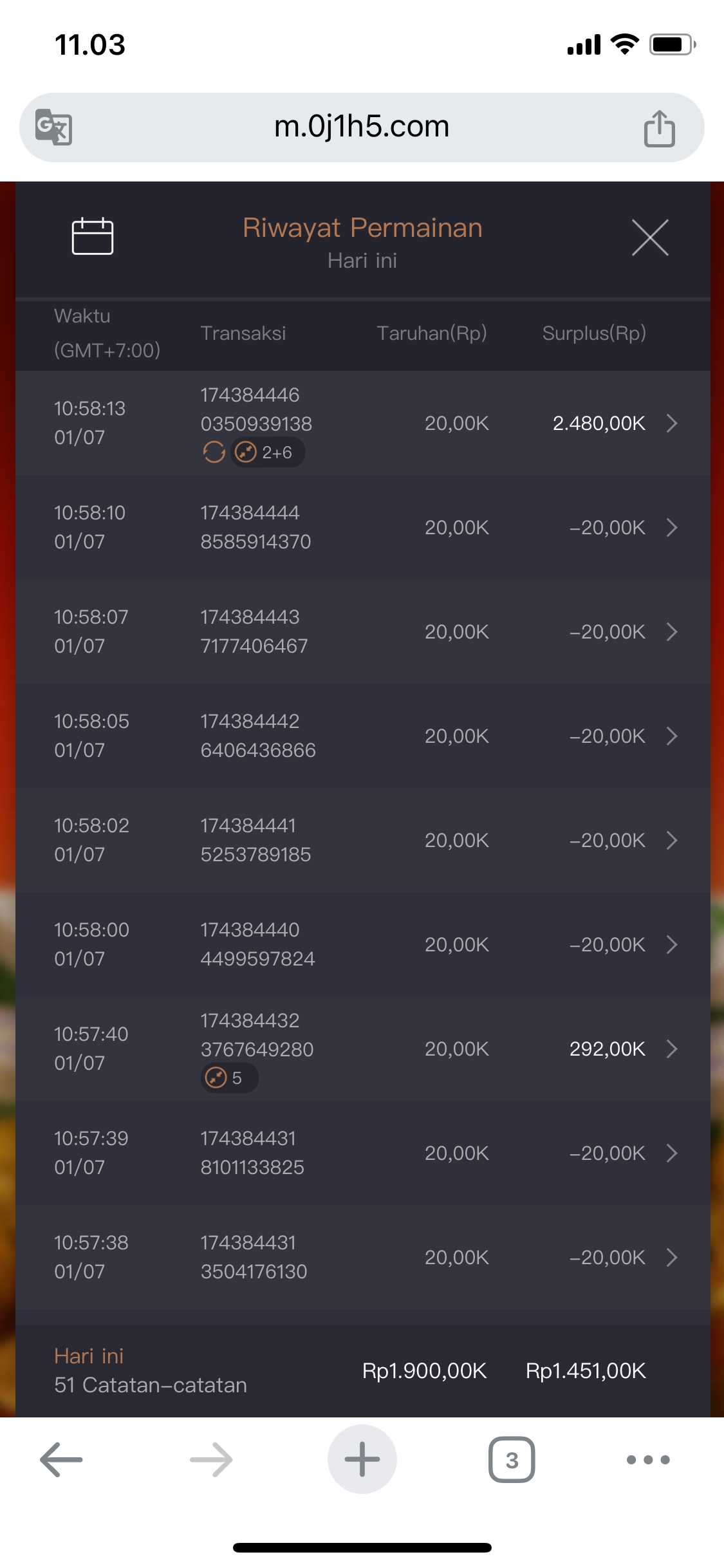Open the 10:58:00 bet record
Image resolution: width=724 pixels, height=1568 pixels.
click(x=671, y=944)
